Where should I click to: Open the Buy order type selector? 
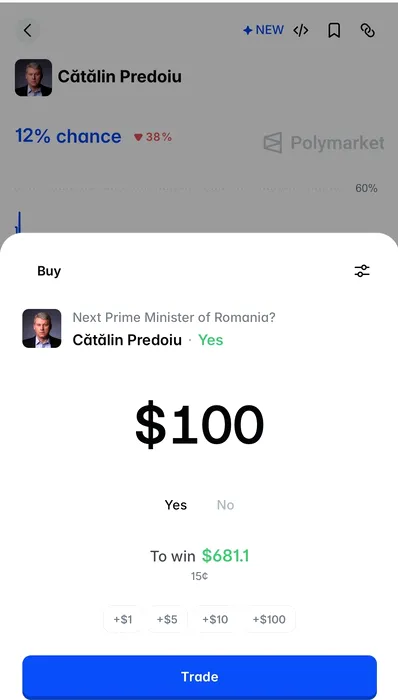[x=49, y=271]
